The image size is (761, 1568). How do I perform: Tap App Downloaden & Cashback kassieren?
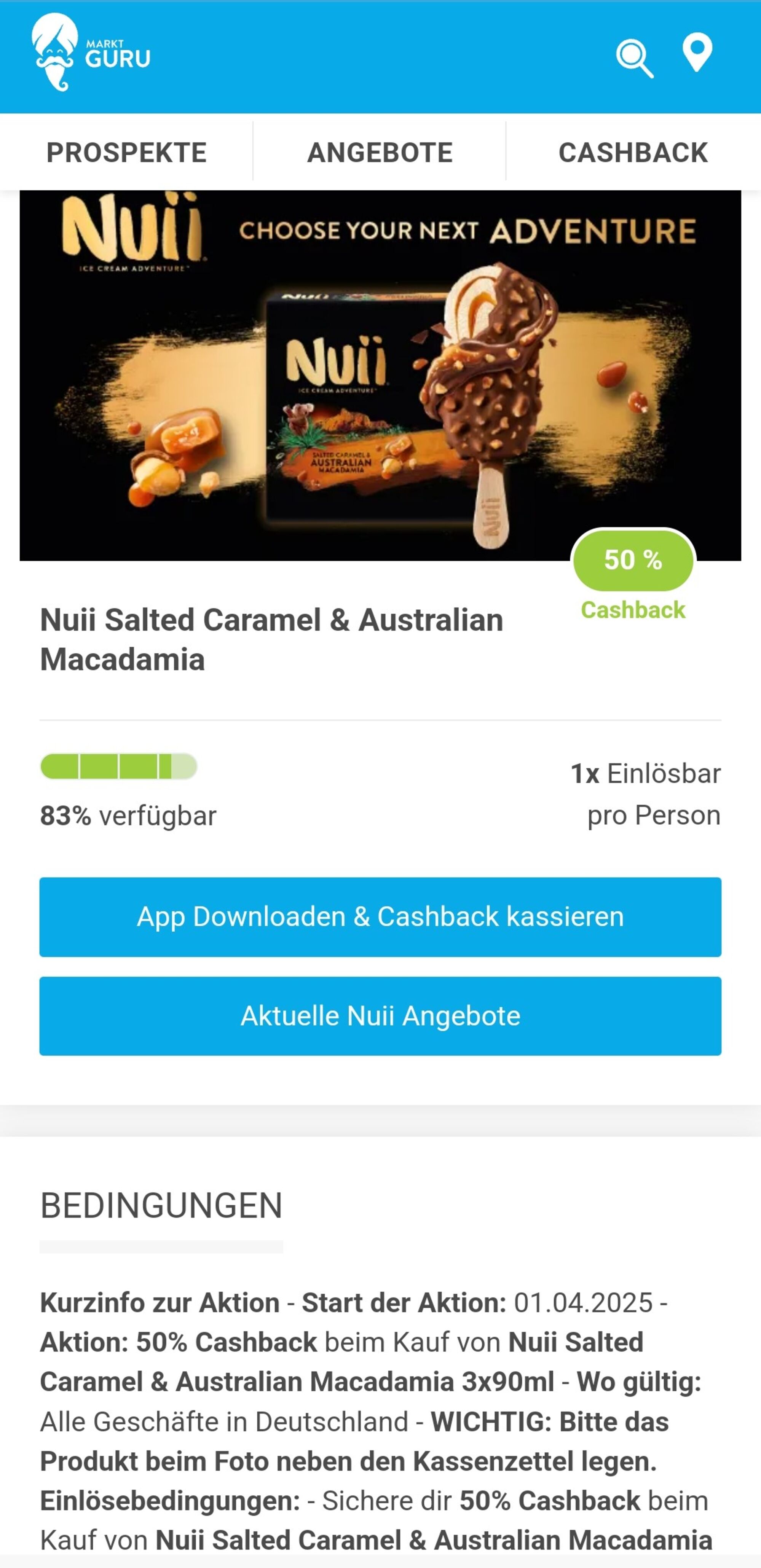click(381, 917)
